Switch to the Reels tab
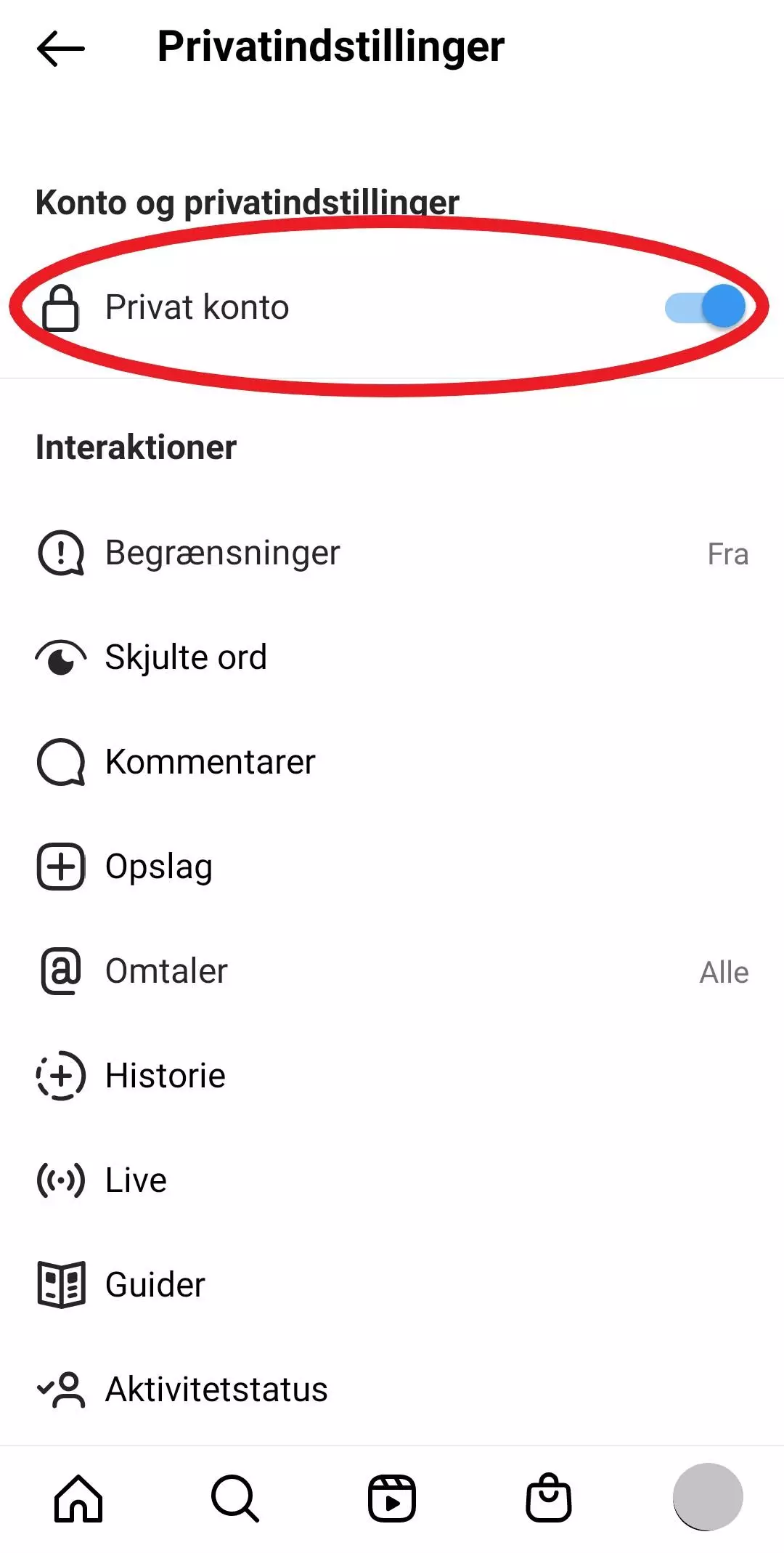This screenshot has height=1553, width=784. [x=392, y=1498]
